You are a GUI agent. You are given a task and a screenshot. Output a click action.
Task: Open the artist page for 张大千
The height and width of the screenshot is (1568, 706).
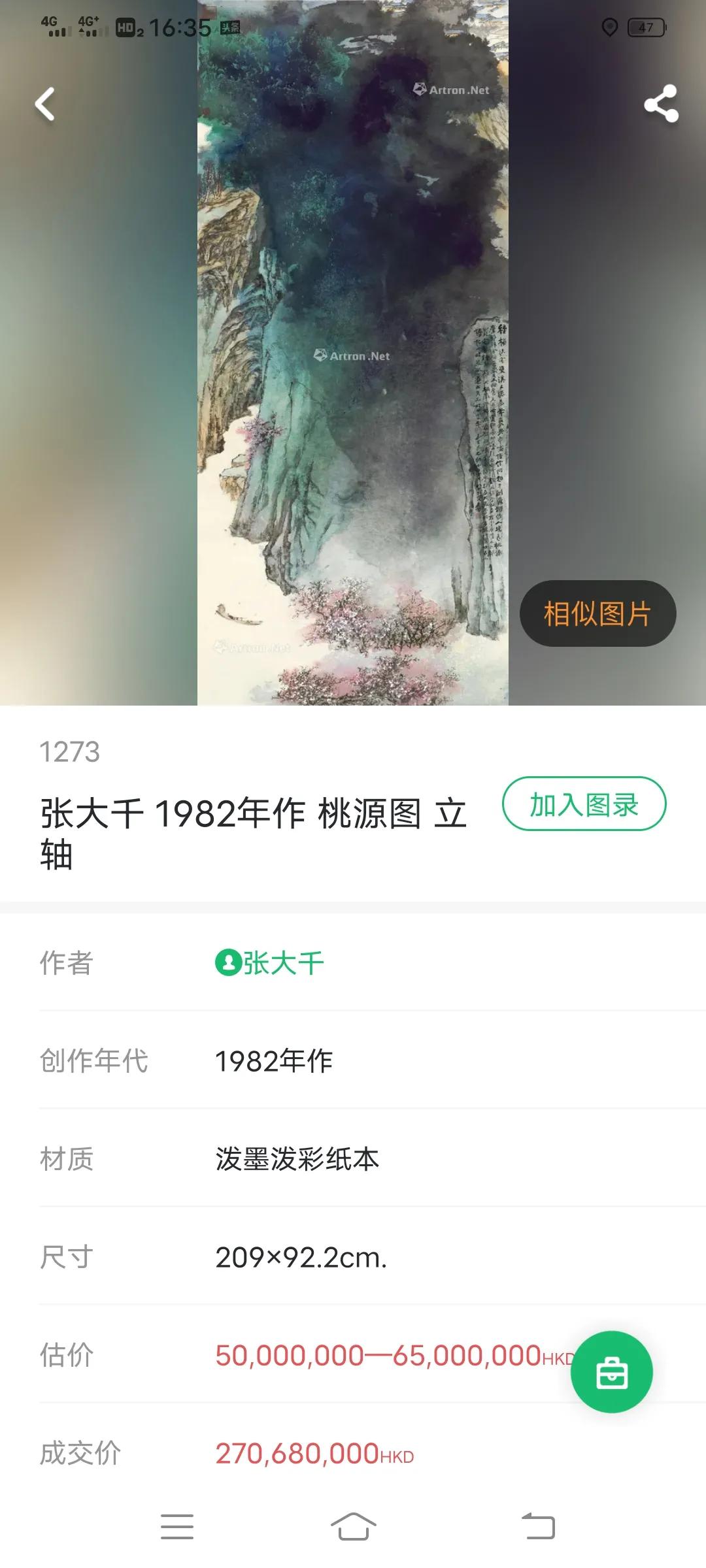click(283, 964)
